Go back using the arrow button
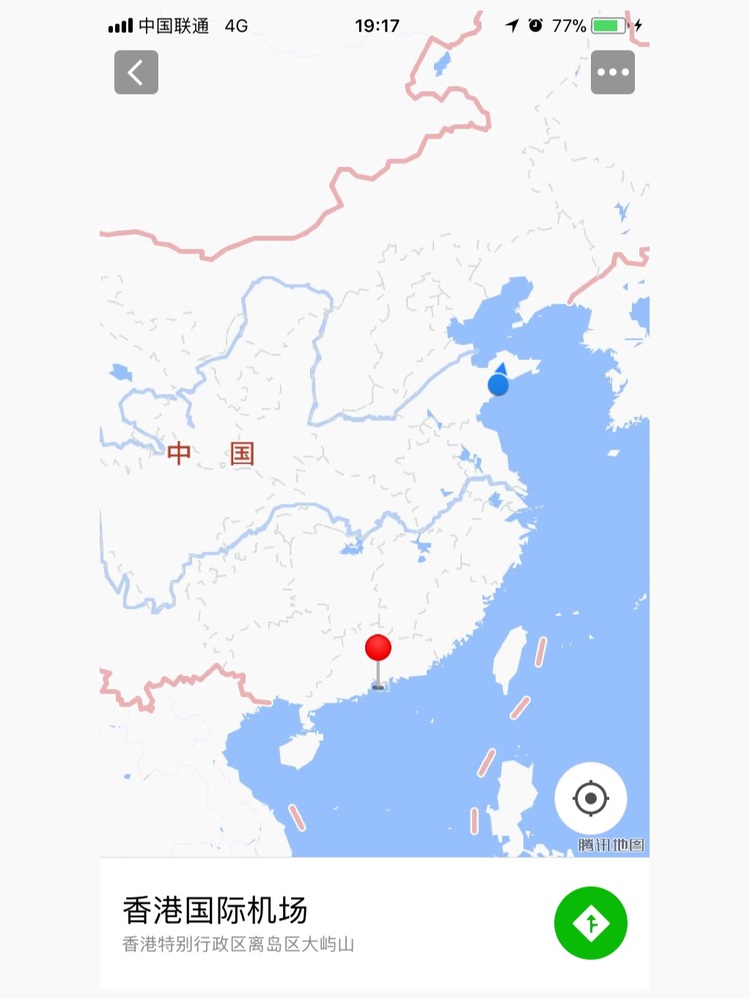Screen dimensions: 750x999 (136, 72)
